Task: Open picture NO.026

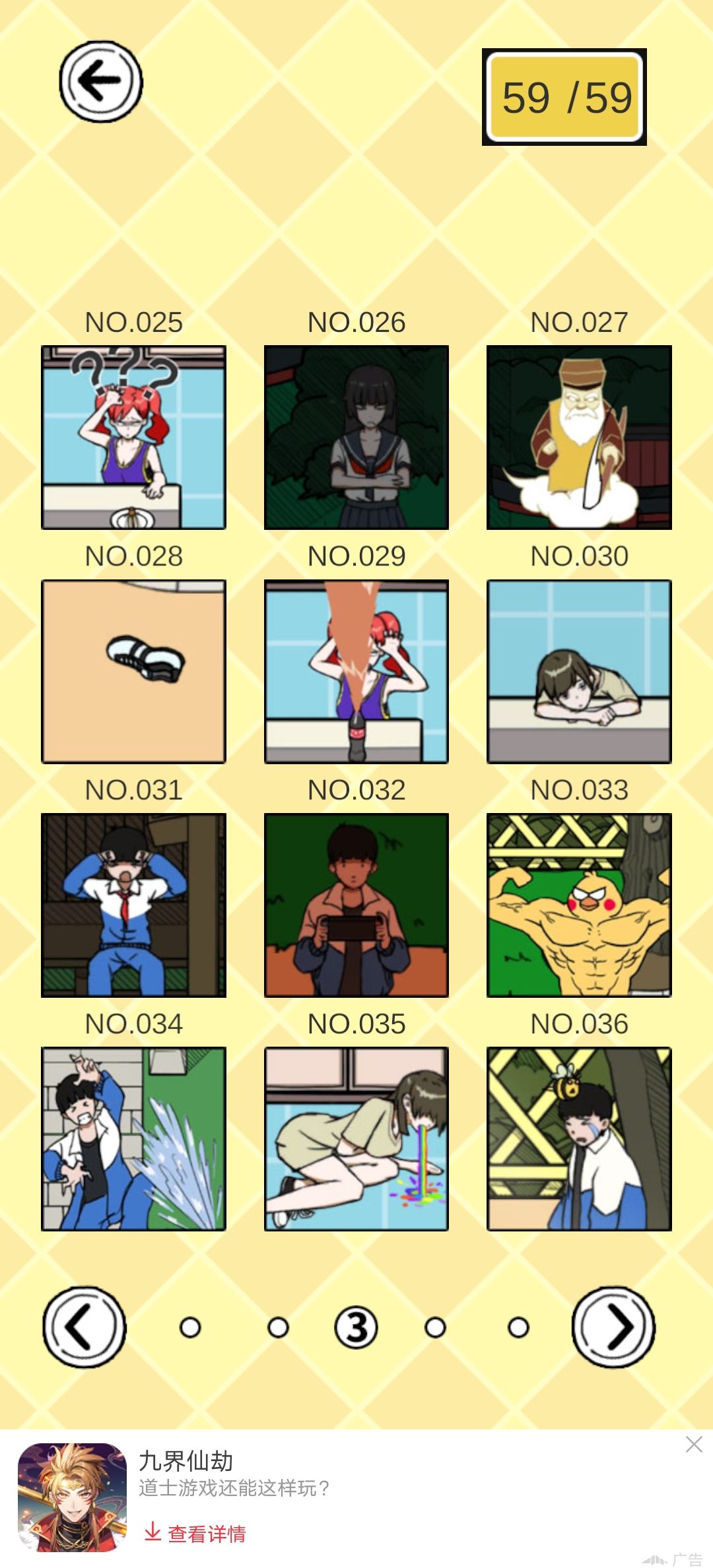Action: (x=356, y=438)
